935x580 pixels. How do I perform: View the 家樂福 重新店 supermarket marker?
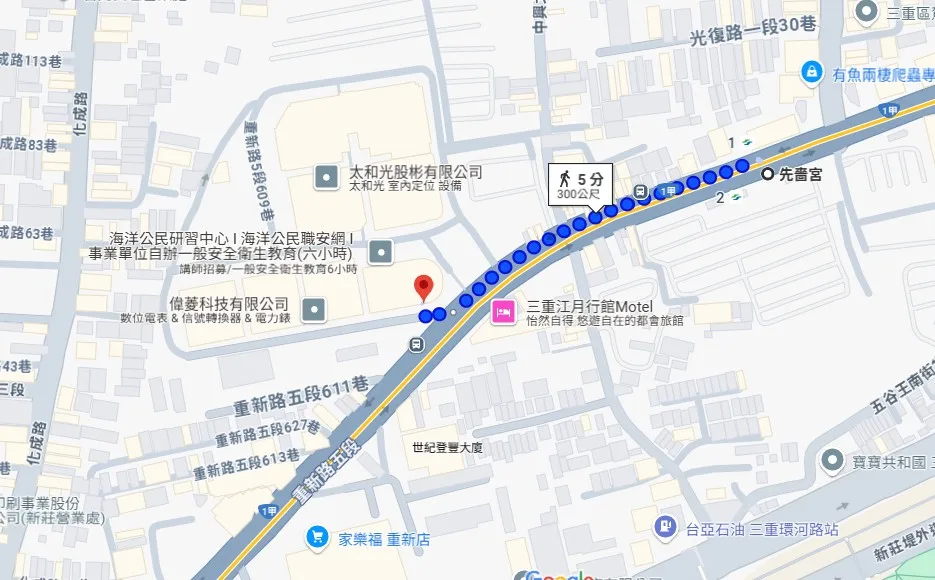click(317, 538)
